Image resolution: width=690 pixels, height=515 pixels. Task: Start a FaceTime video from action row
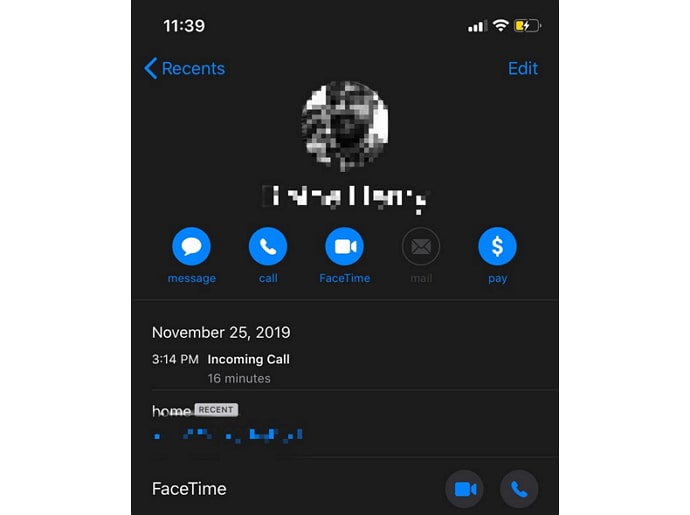tap(344, 246)
